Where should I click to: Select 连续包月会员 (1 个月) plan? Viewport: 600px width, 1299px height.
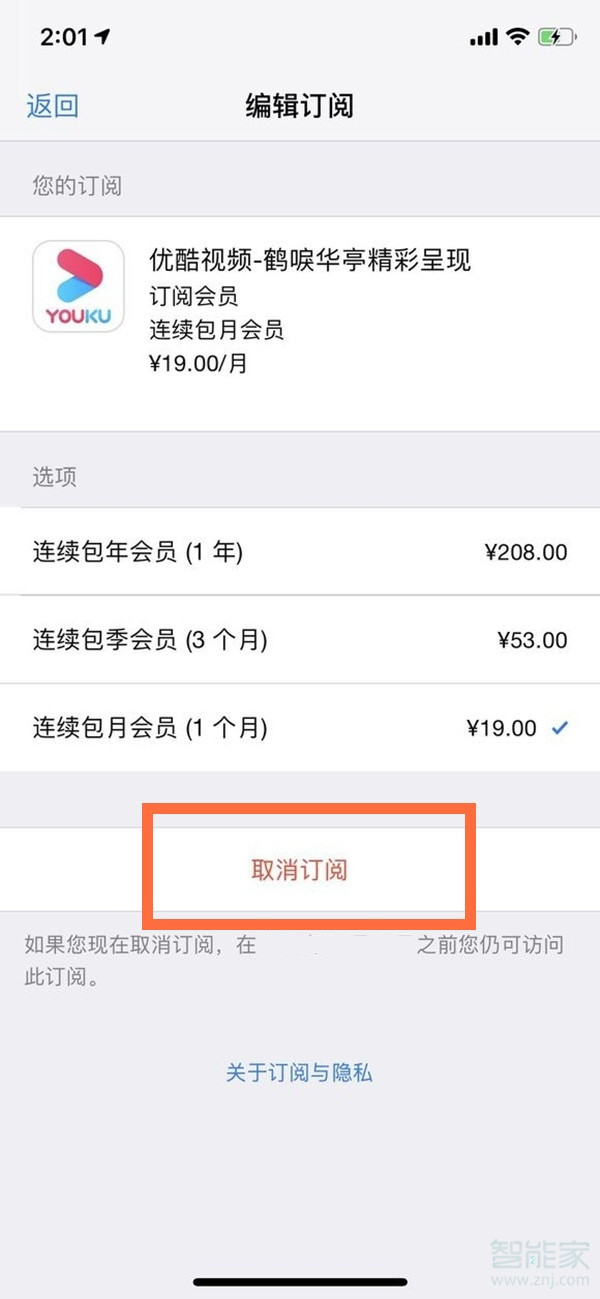pos(299,728)
